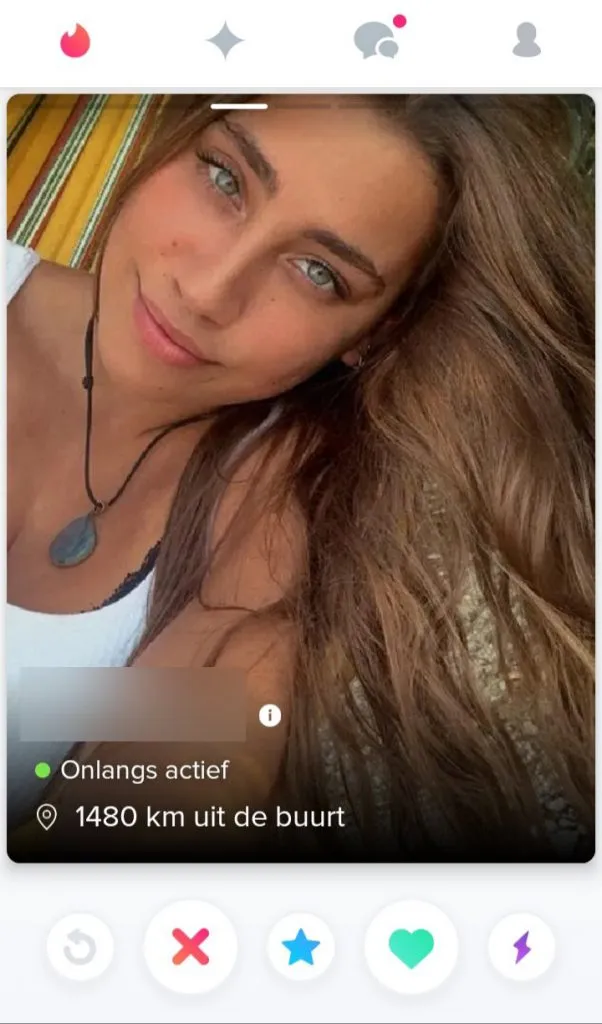Image resolution: width=602 pixels, height=1024 pixels.
Task: Open the profile info icon
Action: coord(269,715)
